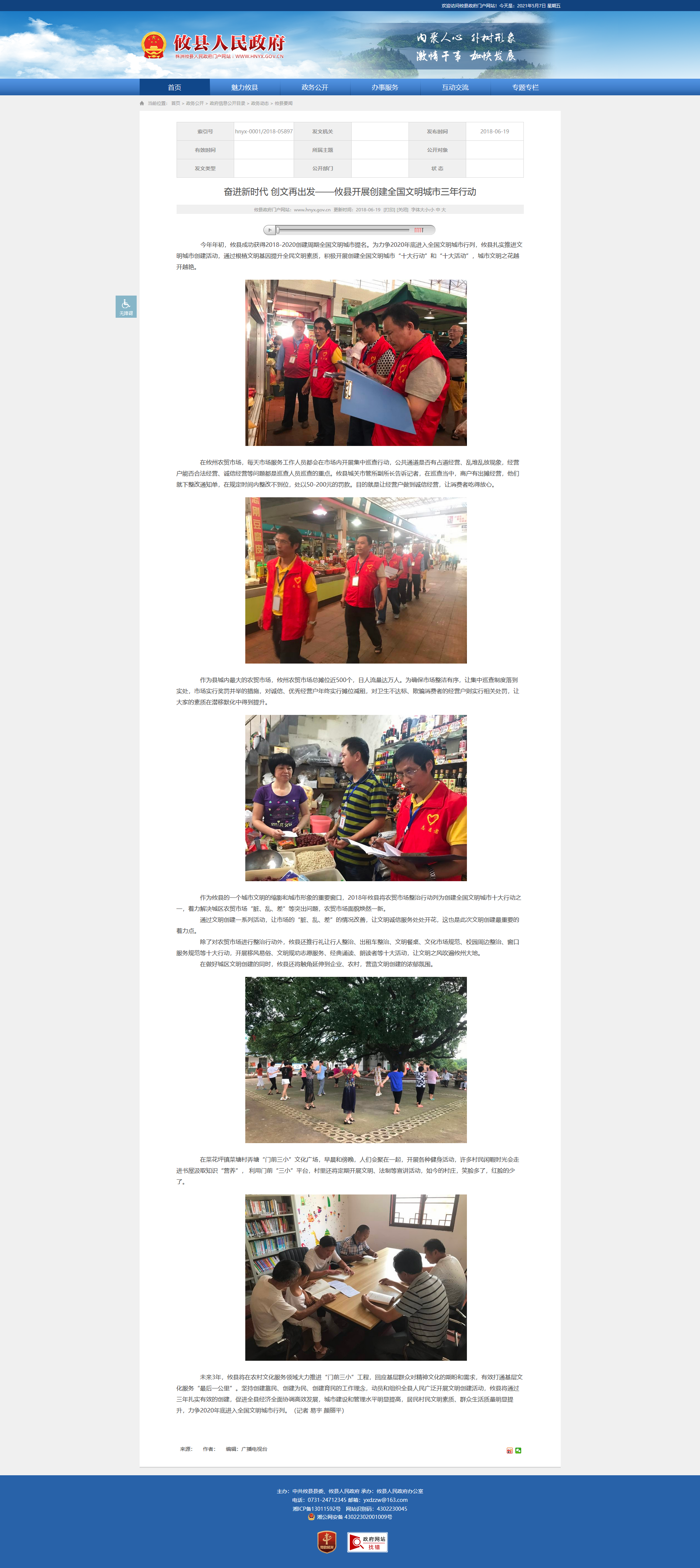700x1568 pixels.
Task: Open the 首页 navigation tab
Action: [175, 87]
